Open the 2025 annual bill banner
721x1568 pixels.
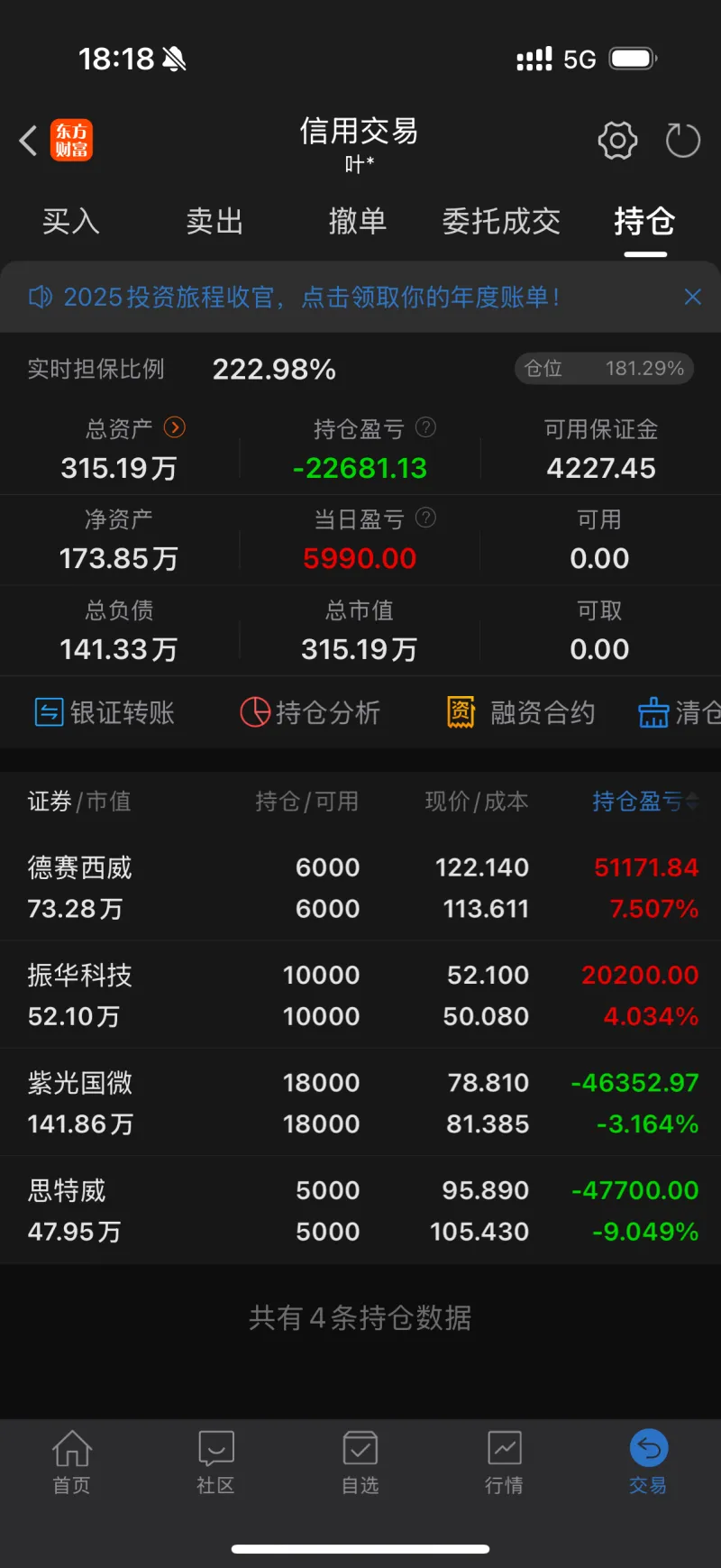pos(311,297)
